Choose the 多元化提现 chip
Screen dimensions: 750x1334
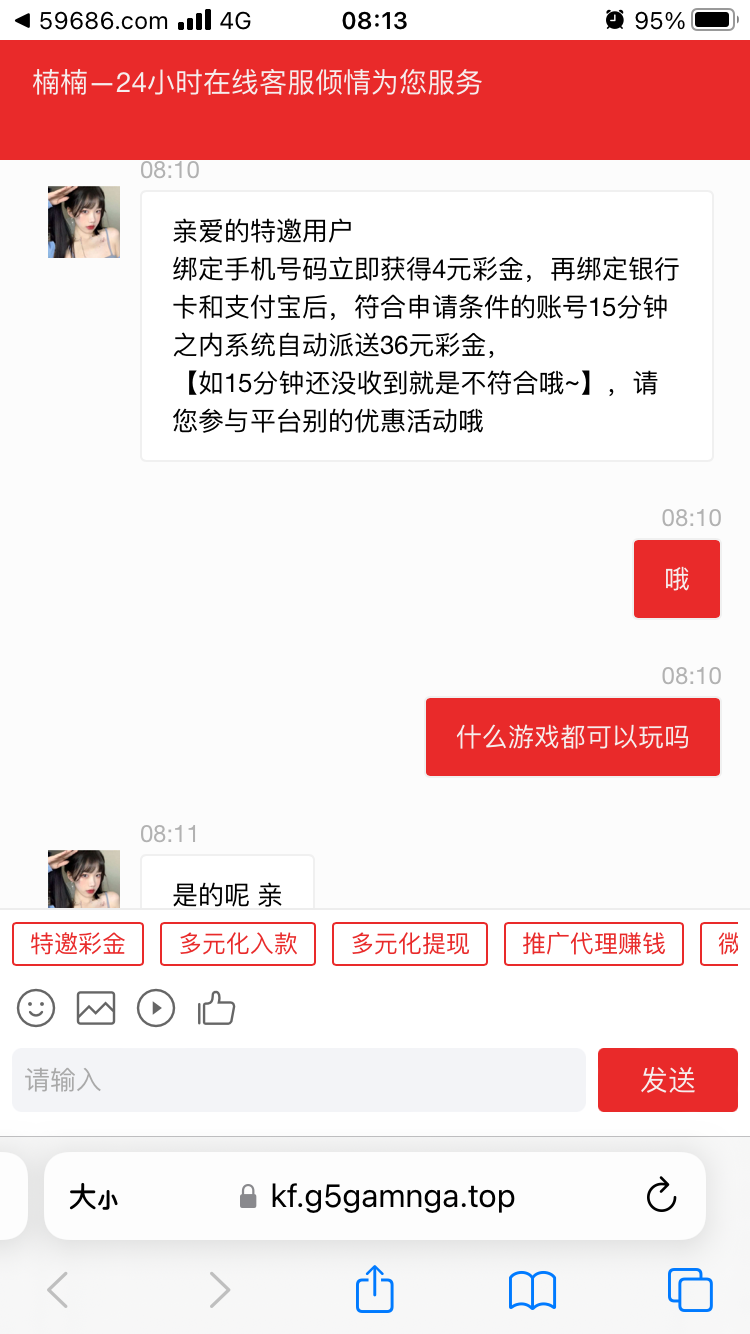(x=410, y=944)
